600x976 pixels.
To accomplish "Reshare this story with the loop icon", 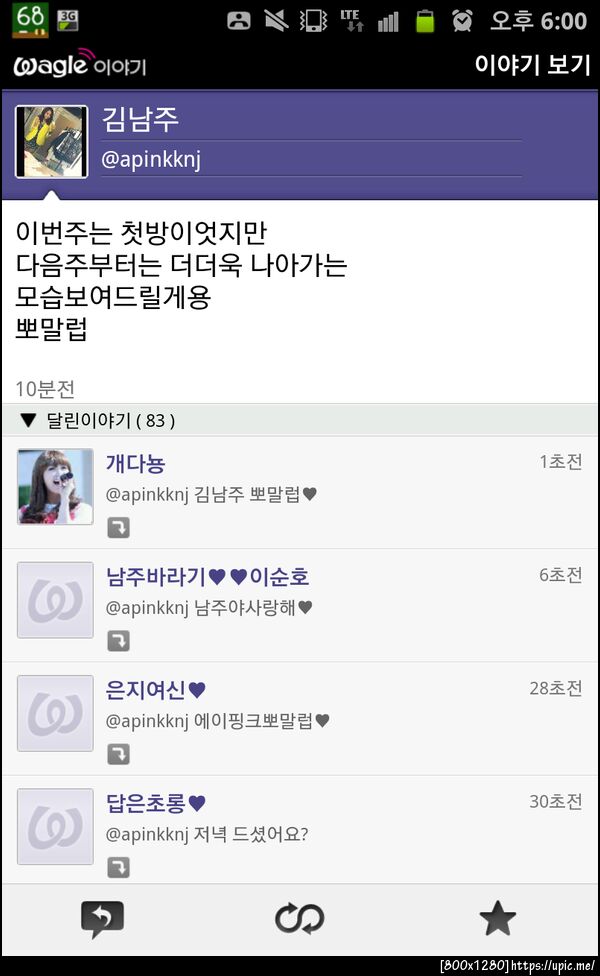I will (x=300, y=918).
